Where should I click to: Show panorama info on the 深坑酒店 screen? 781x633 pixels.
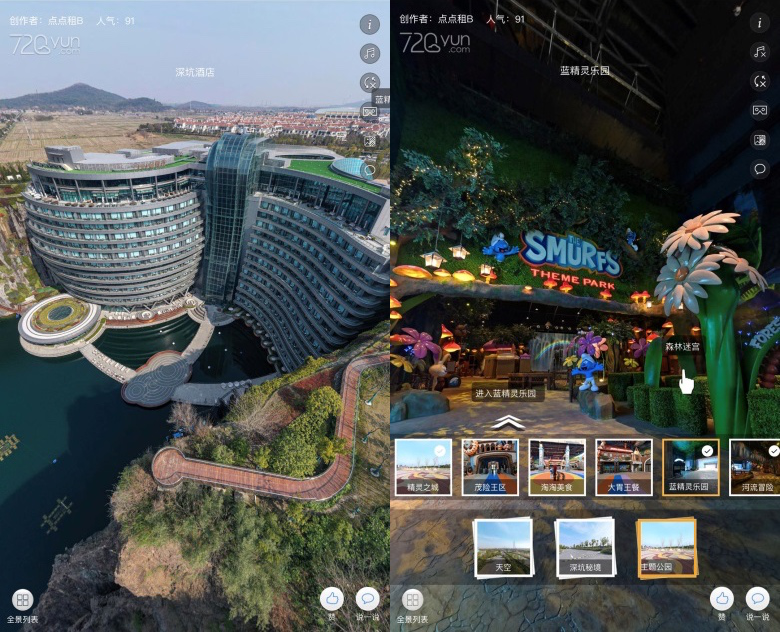370,24
